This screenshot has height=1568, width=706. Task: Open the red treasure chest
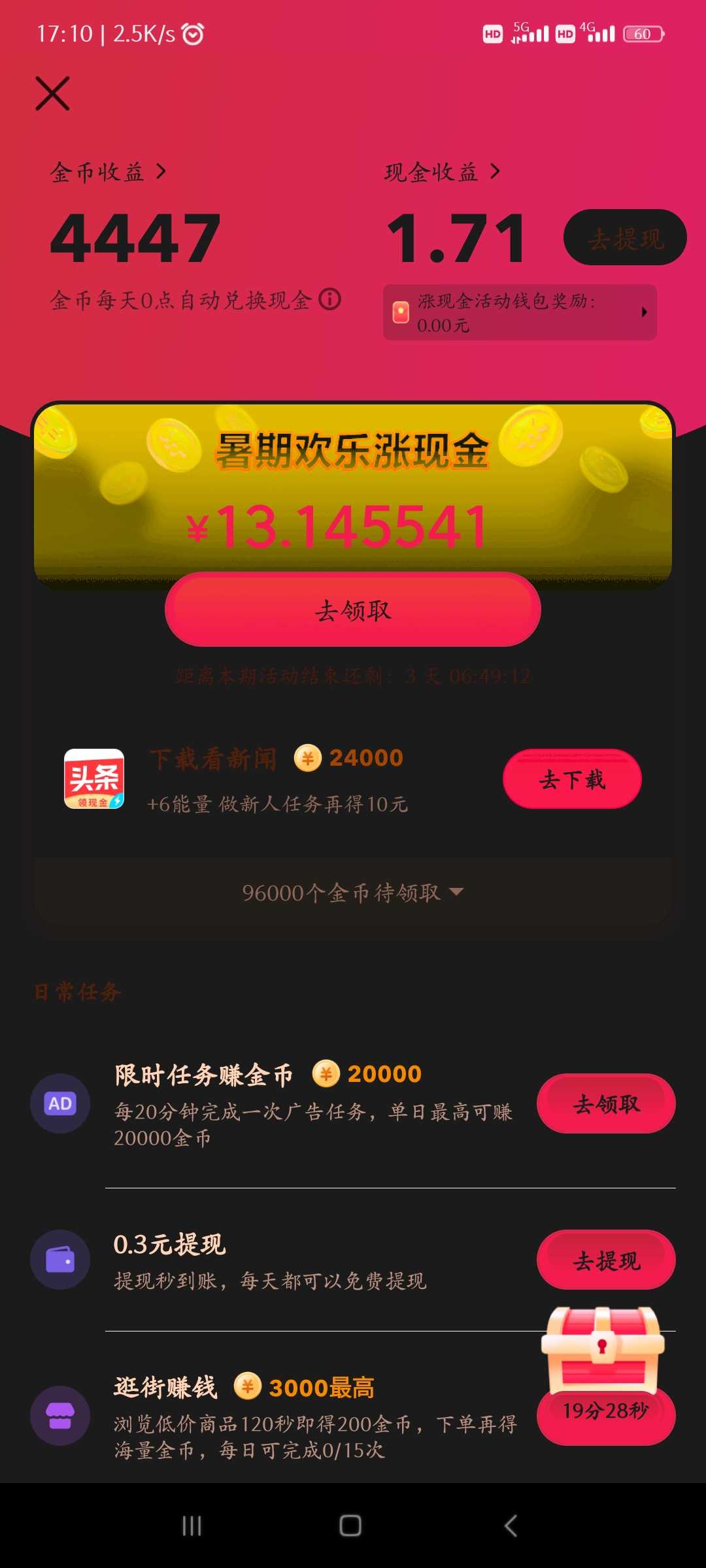click(602, 1347)
